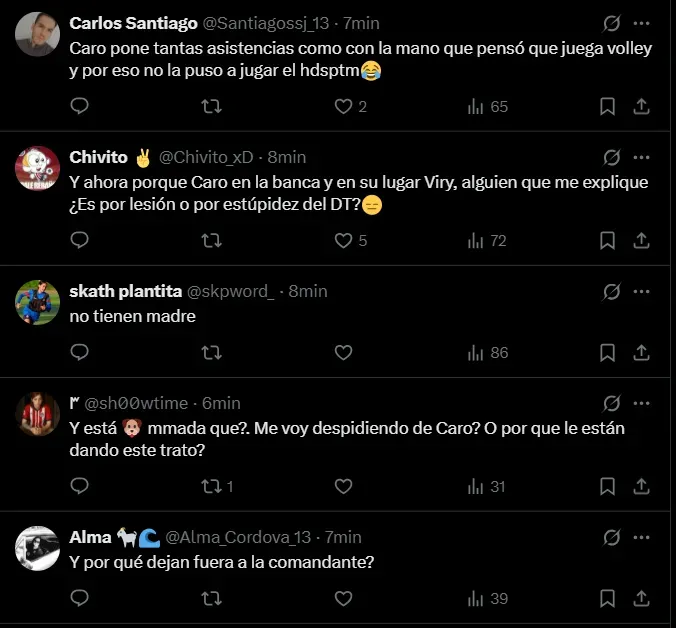Like Carlos Santiago's tweet
Image resolution: width=676 pixels, height=628 pixels.
click(343, 106)
